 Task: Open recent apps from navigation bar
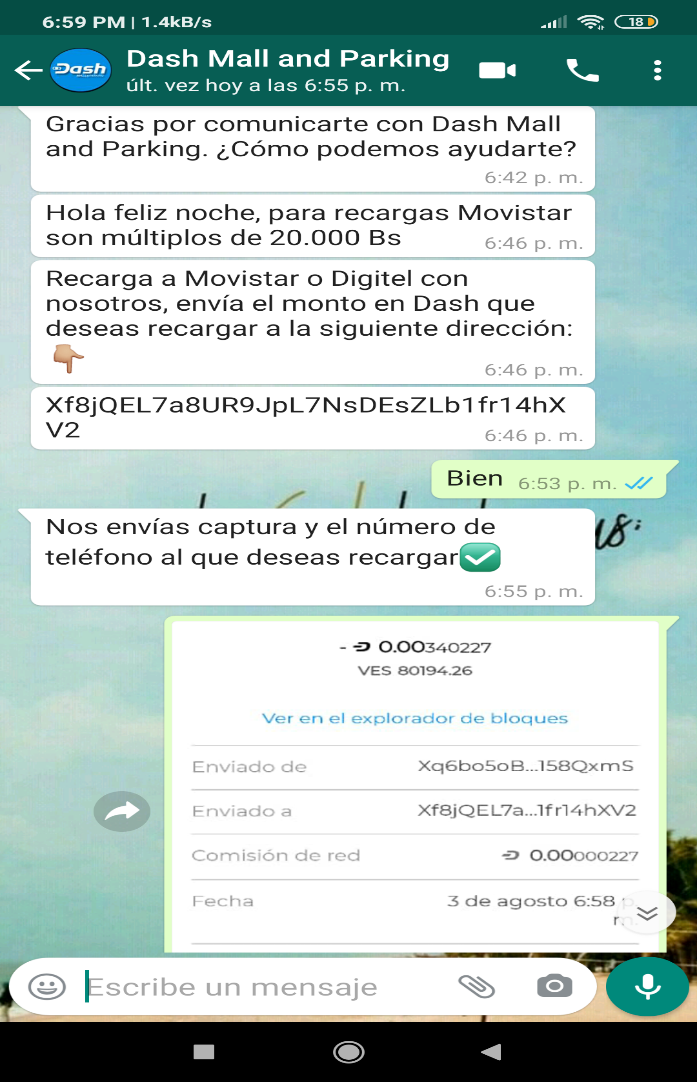pos(204,1052)
